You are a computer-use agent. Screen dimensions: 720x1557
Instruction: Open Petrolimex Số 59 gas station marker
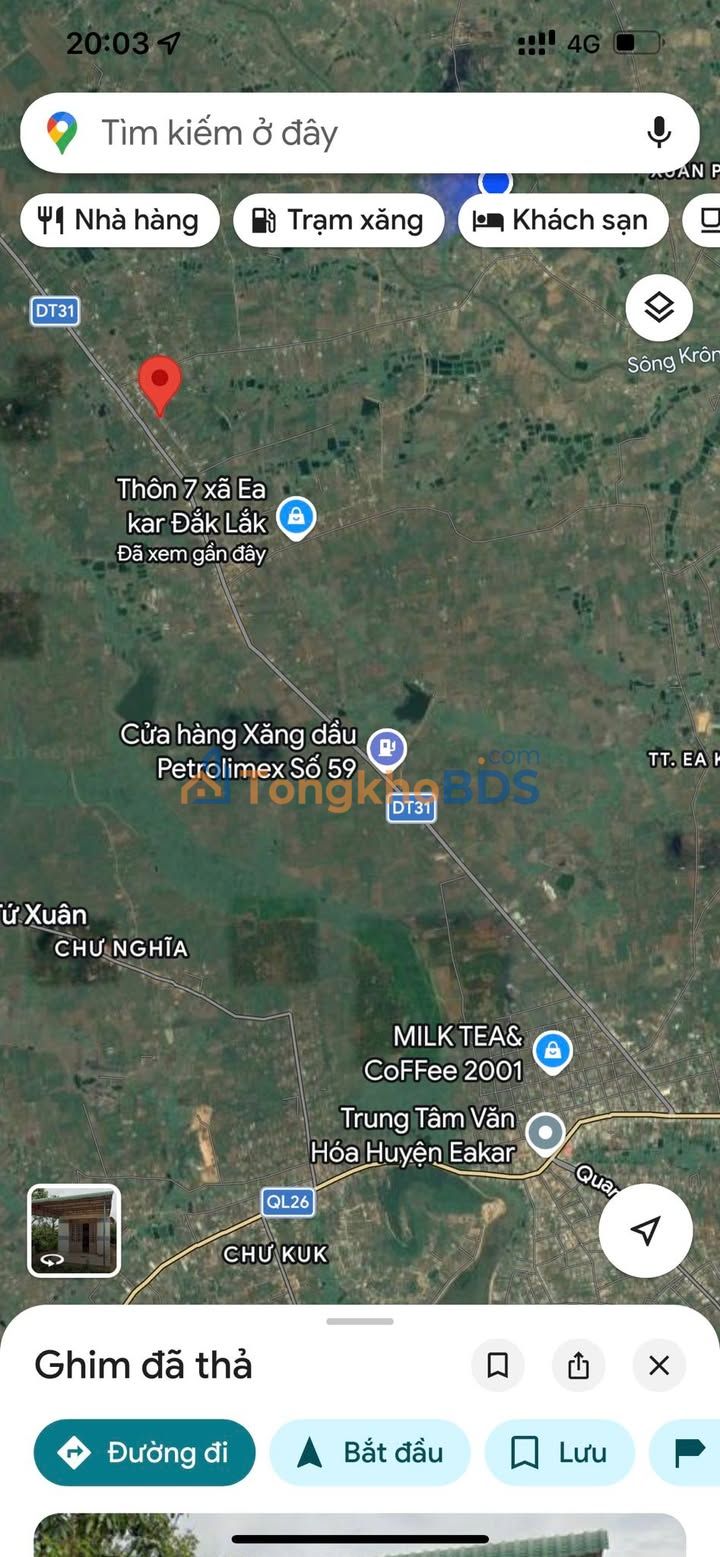(x=386, y=747)
